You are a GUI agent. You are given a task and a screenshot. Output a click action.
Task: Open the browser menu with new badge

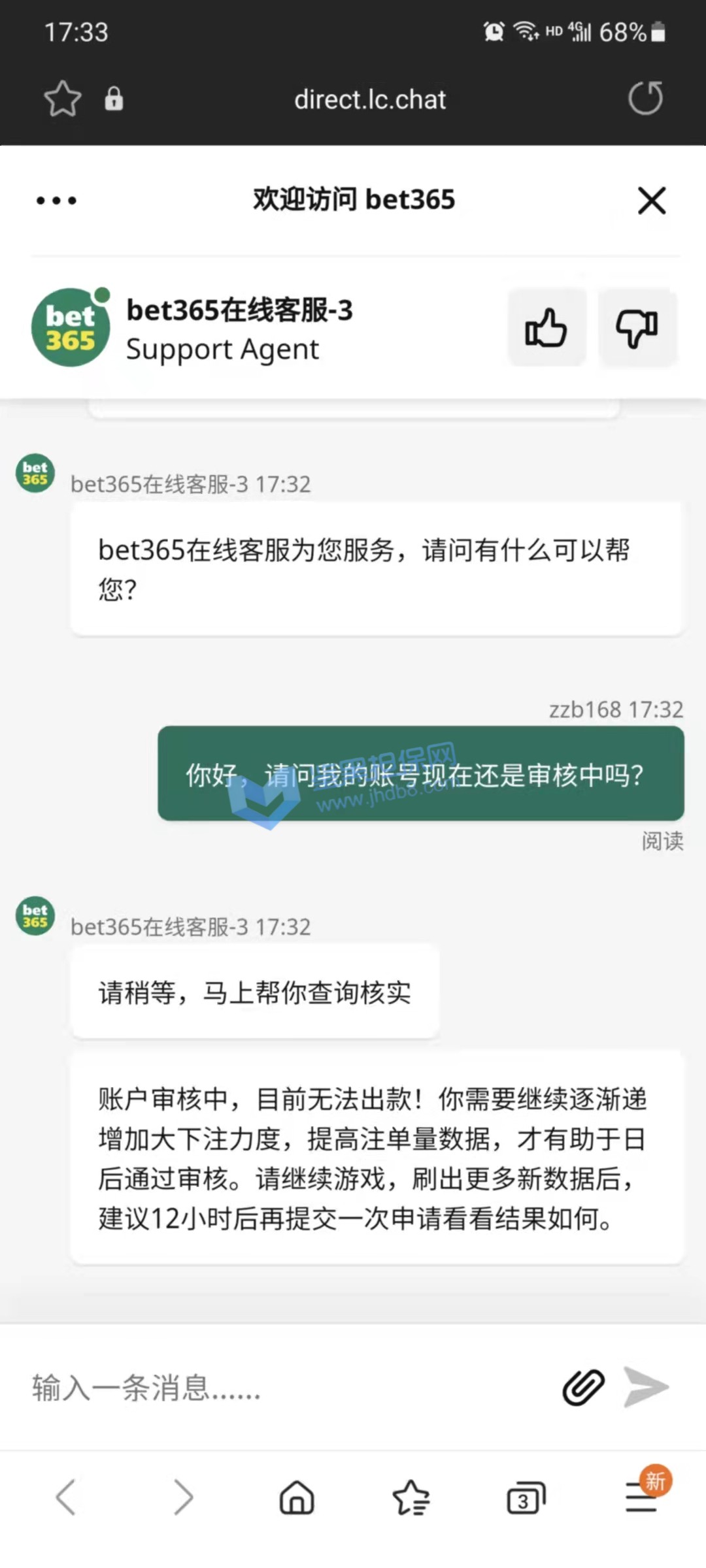pyautogui.click(x=642, y=1497)
